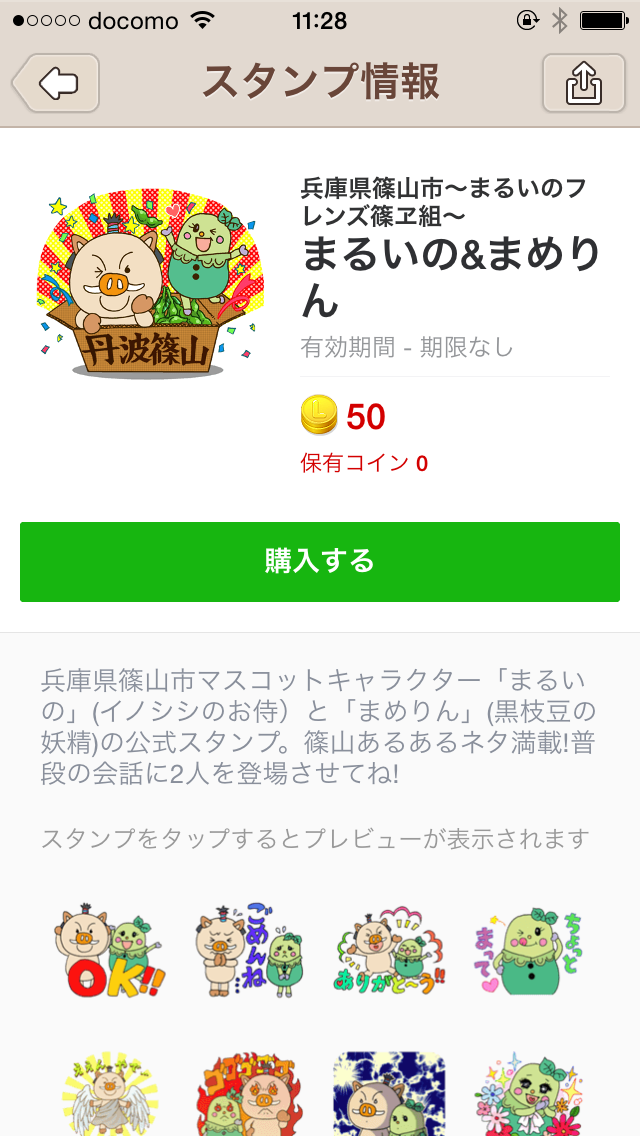Preview the ちょっとまって sticker
Image resolution: width=640 pixels, height=1136 pixels.
528,950
